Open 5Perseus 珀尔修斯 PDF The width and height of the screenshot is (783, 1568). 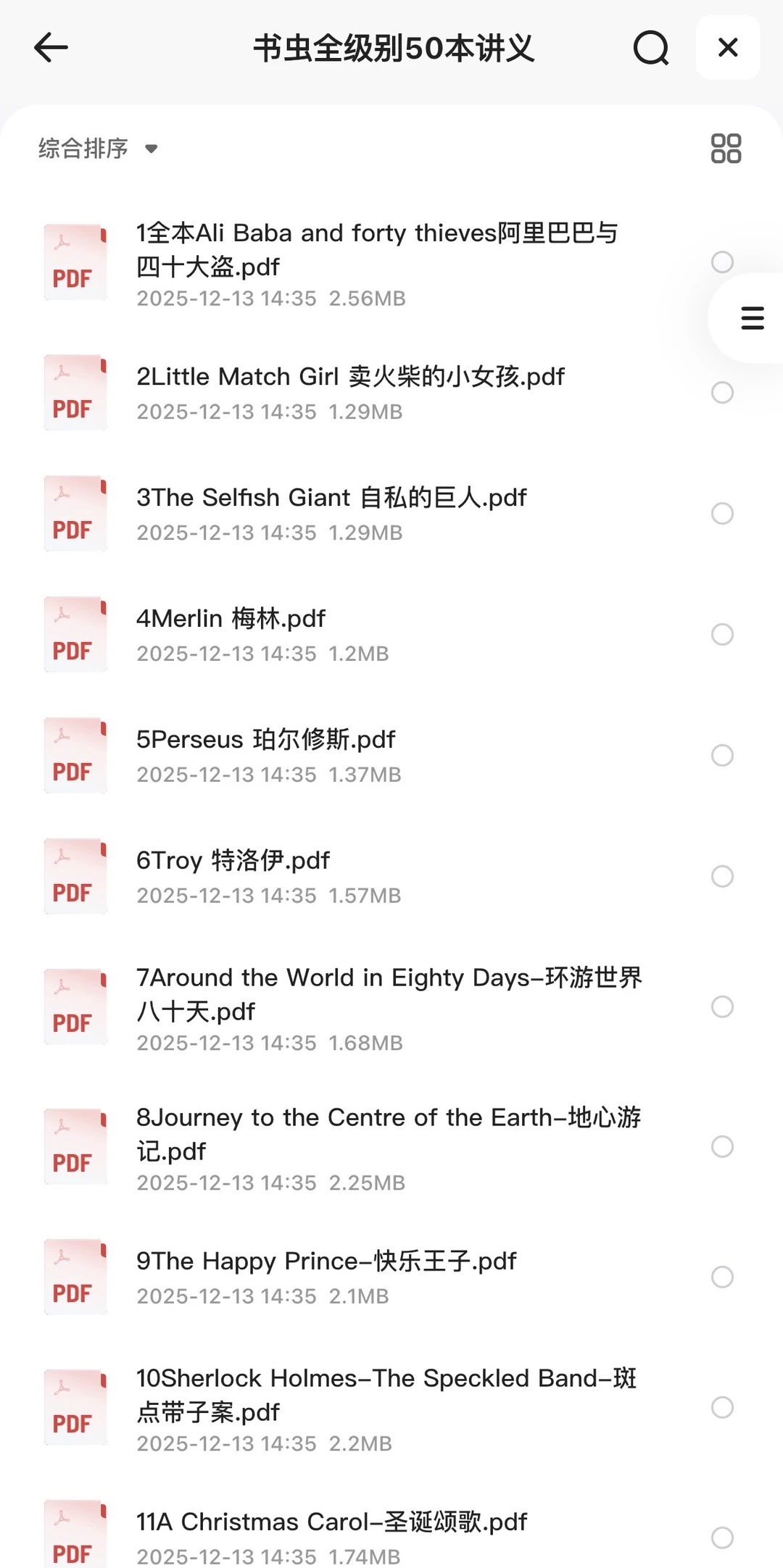click(x=266, y=741)
